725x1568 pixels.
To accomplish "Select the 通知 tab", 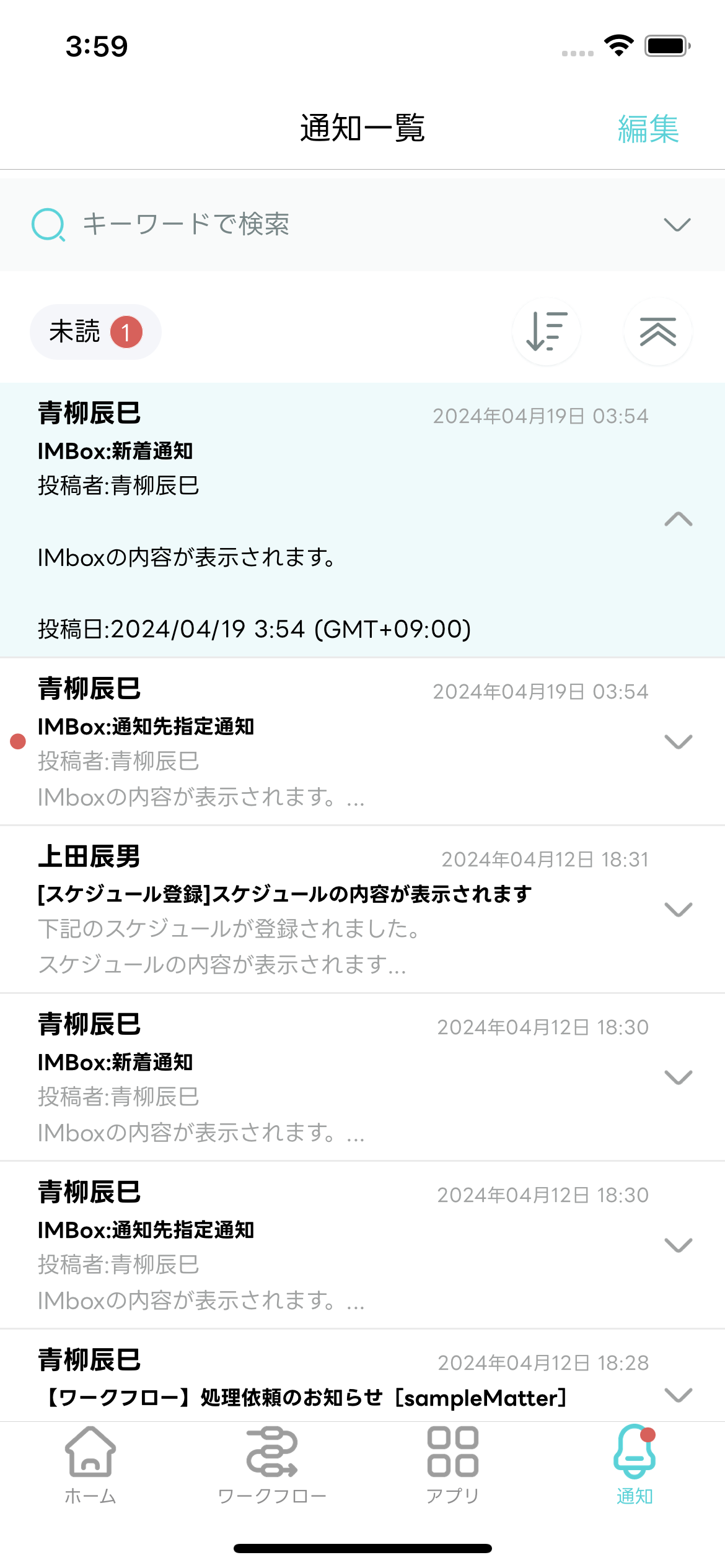I will (x=635, y=1464).
